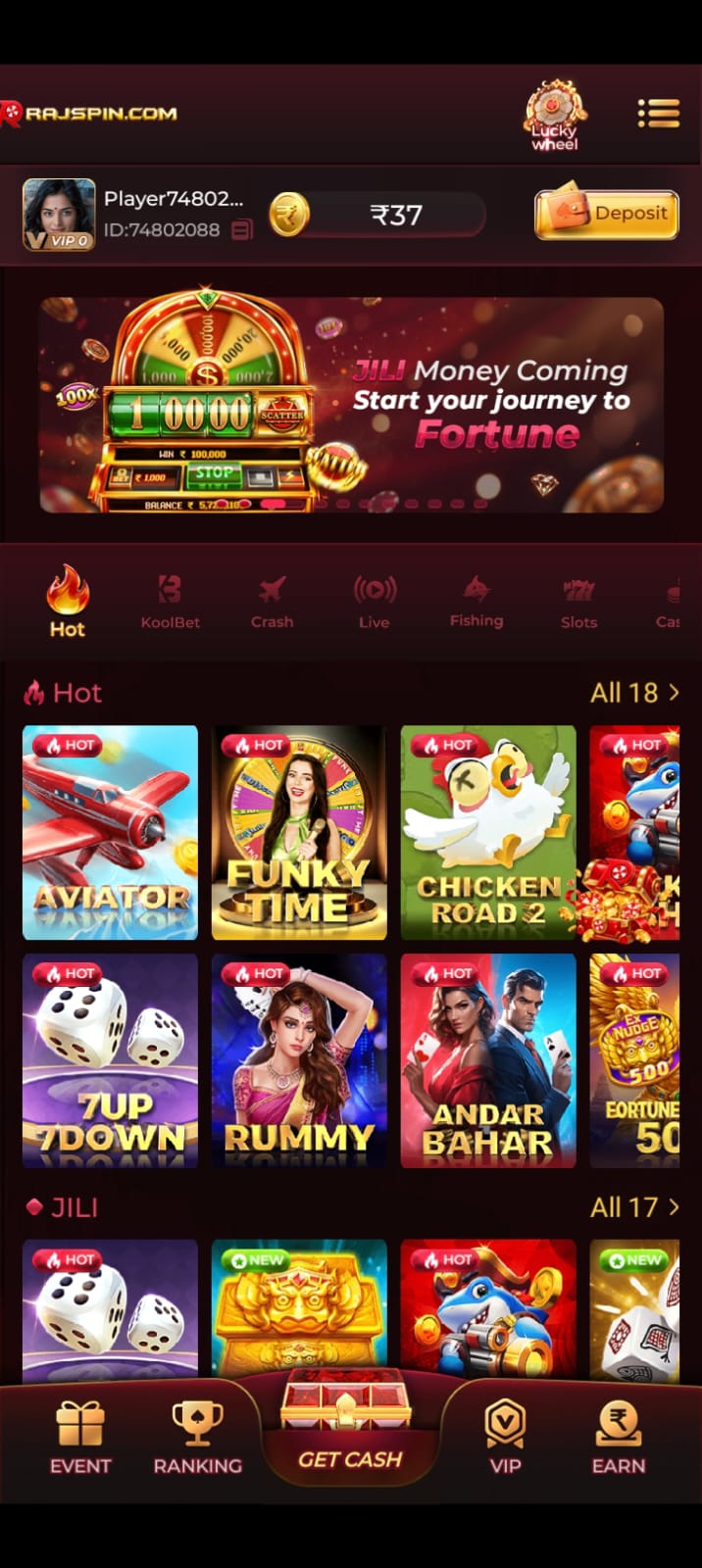Image resolution: width=702 pixels, height=1568 pixels.
Task: Select the Live category
Action: point(374,601)
